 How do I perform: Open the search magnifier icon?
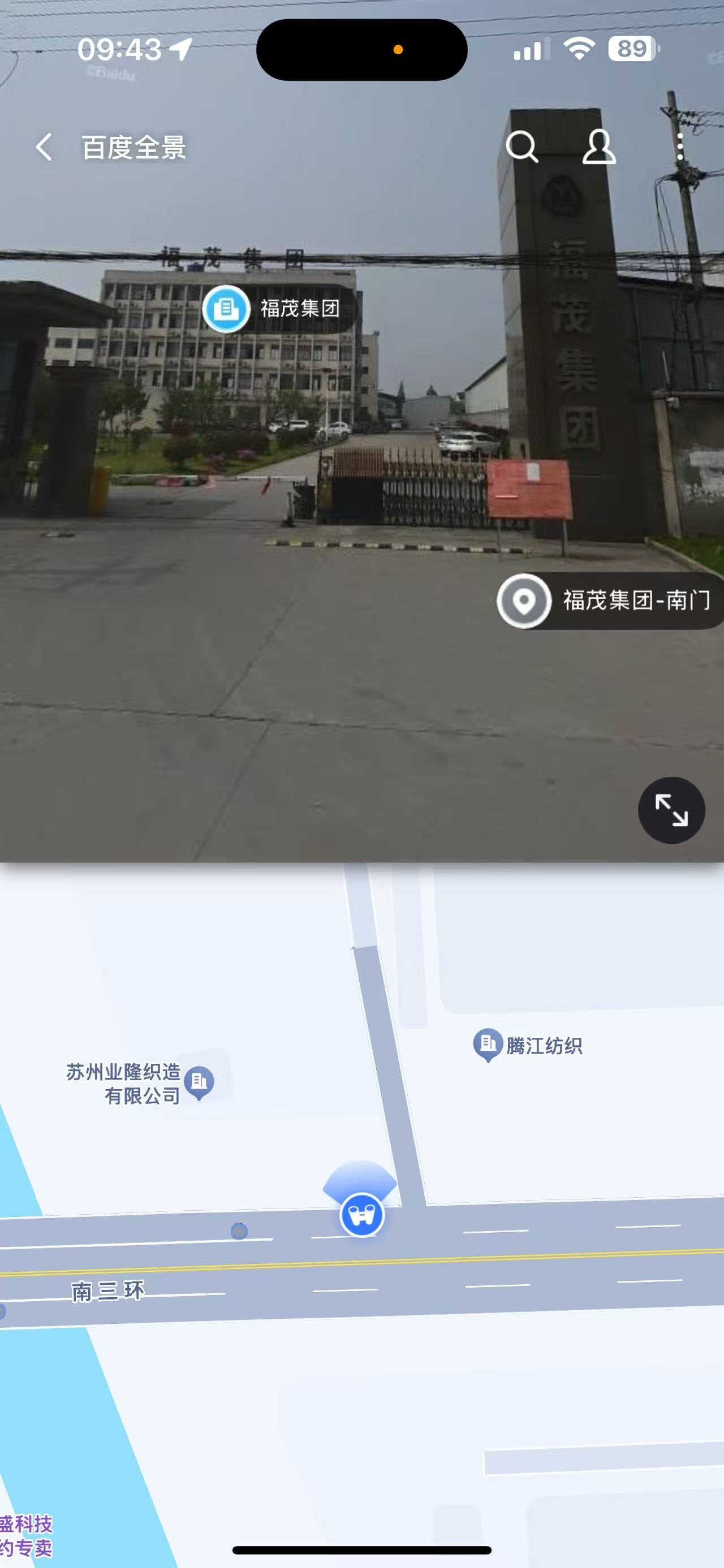pyautogui.click(x=522, y=147)
